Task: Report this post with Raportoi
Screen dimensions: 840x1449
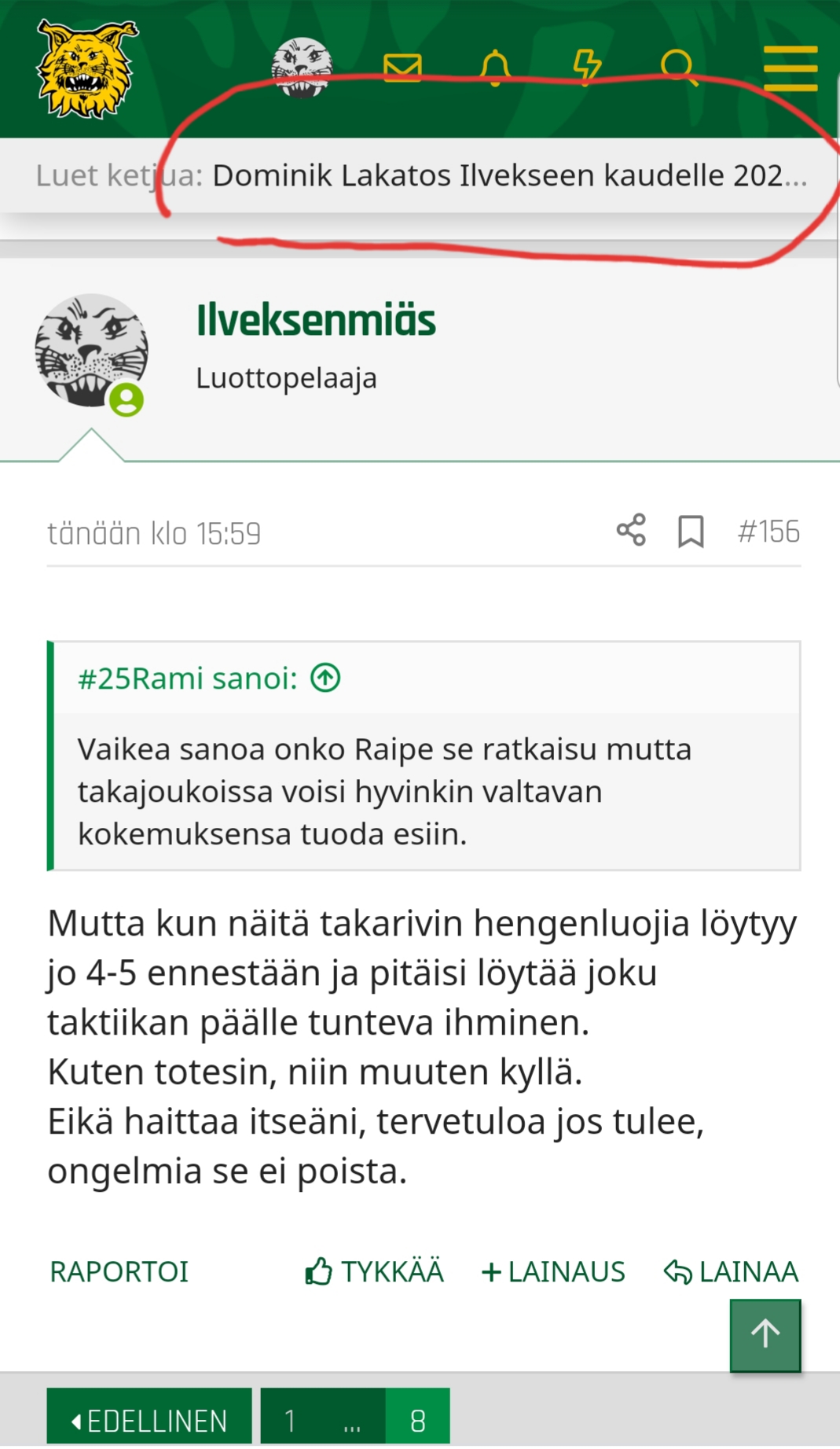Action: pyautogui.click(x=119, y=1271)
